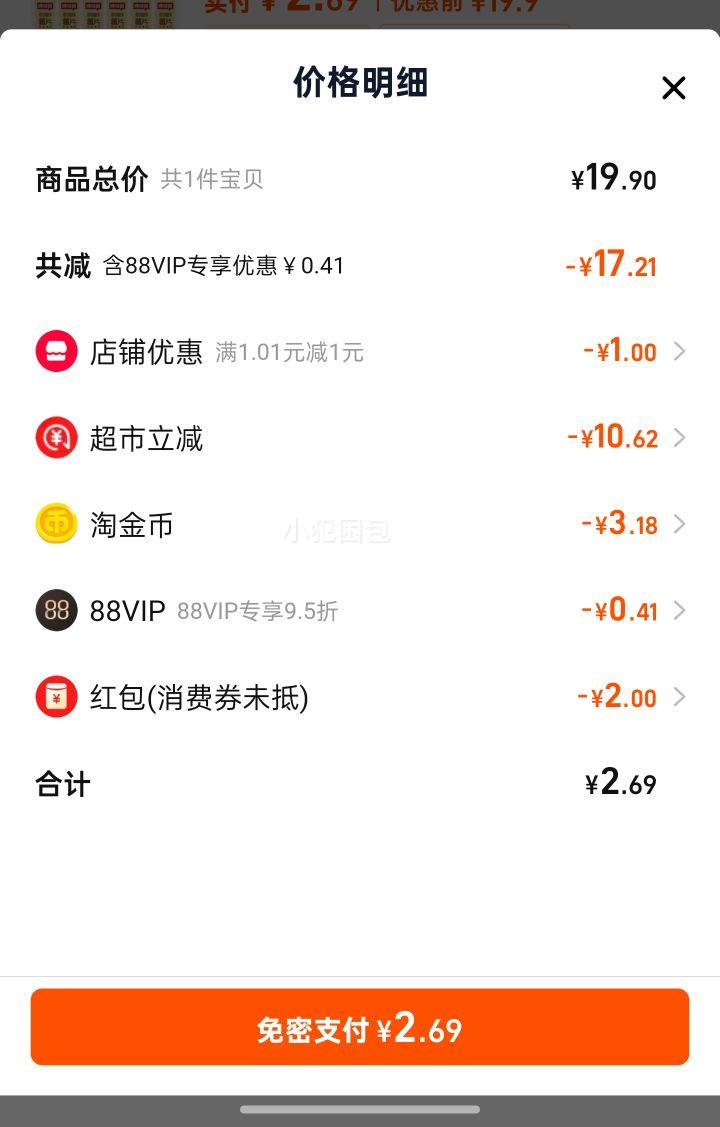The height and width of the screenshot is (1127, 720).
Task: Click the red 超市立减 discount icon
Action: pyautogui.click(x=57, y=438)
